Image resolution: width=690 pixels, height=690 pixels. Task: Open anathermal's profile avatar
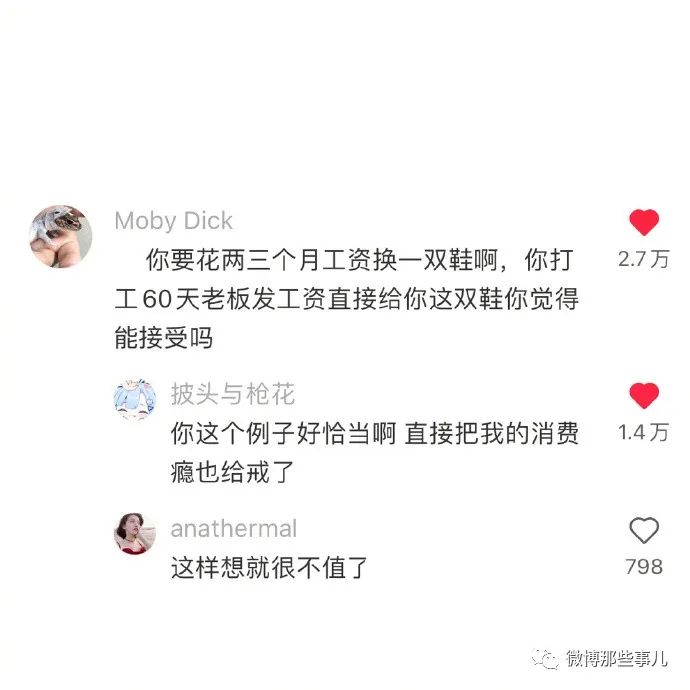135,533
